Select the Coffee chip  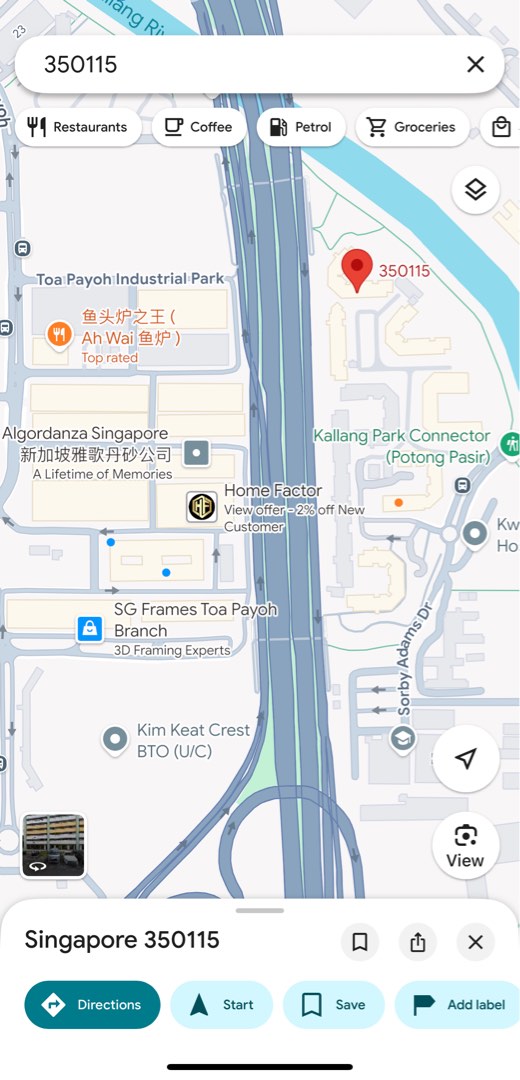(199, 127)
